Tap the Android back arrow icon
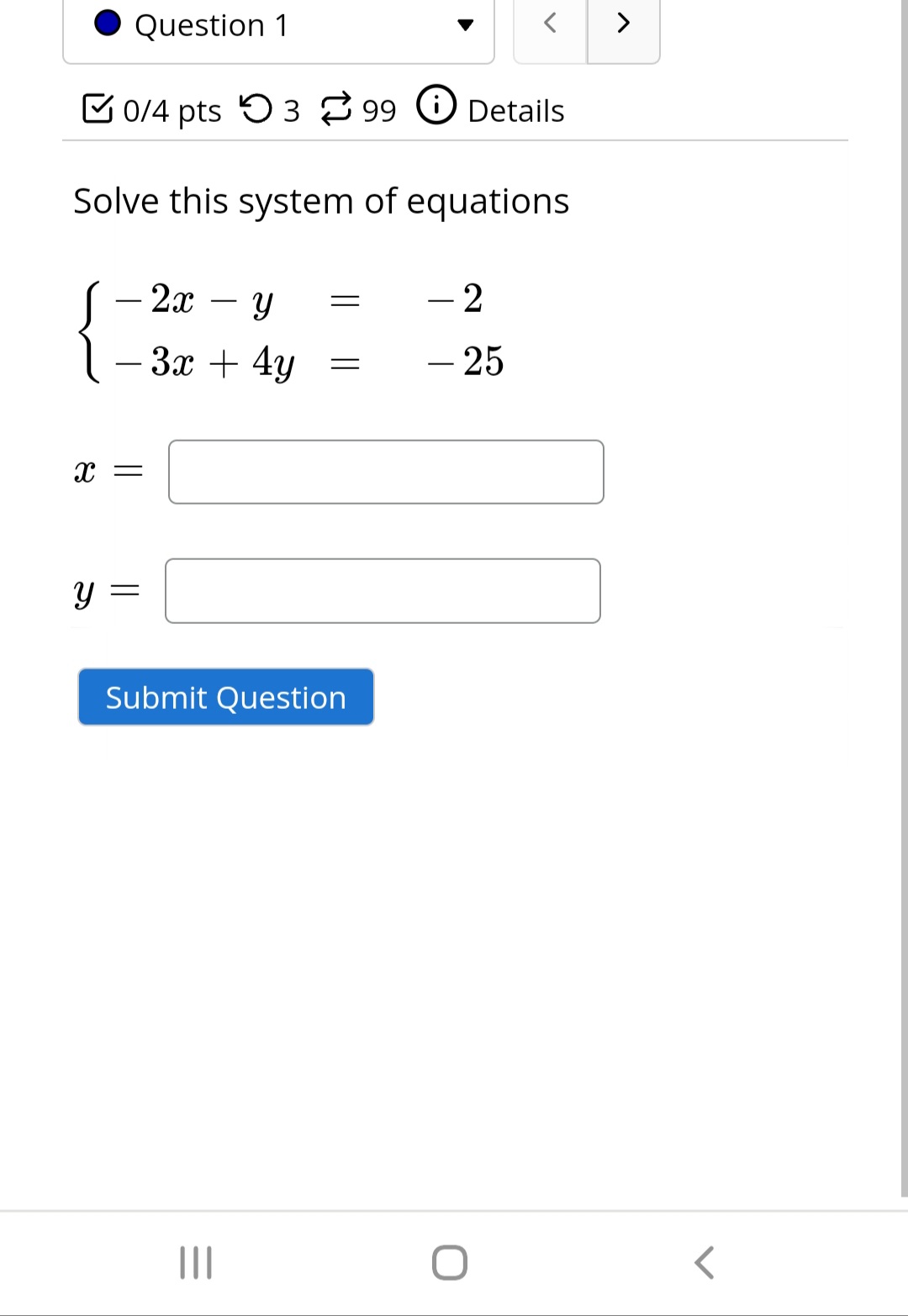 point(705,1261)
